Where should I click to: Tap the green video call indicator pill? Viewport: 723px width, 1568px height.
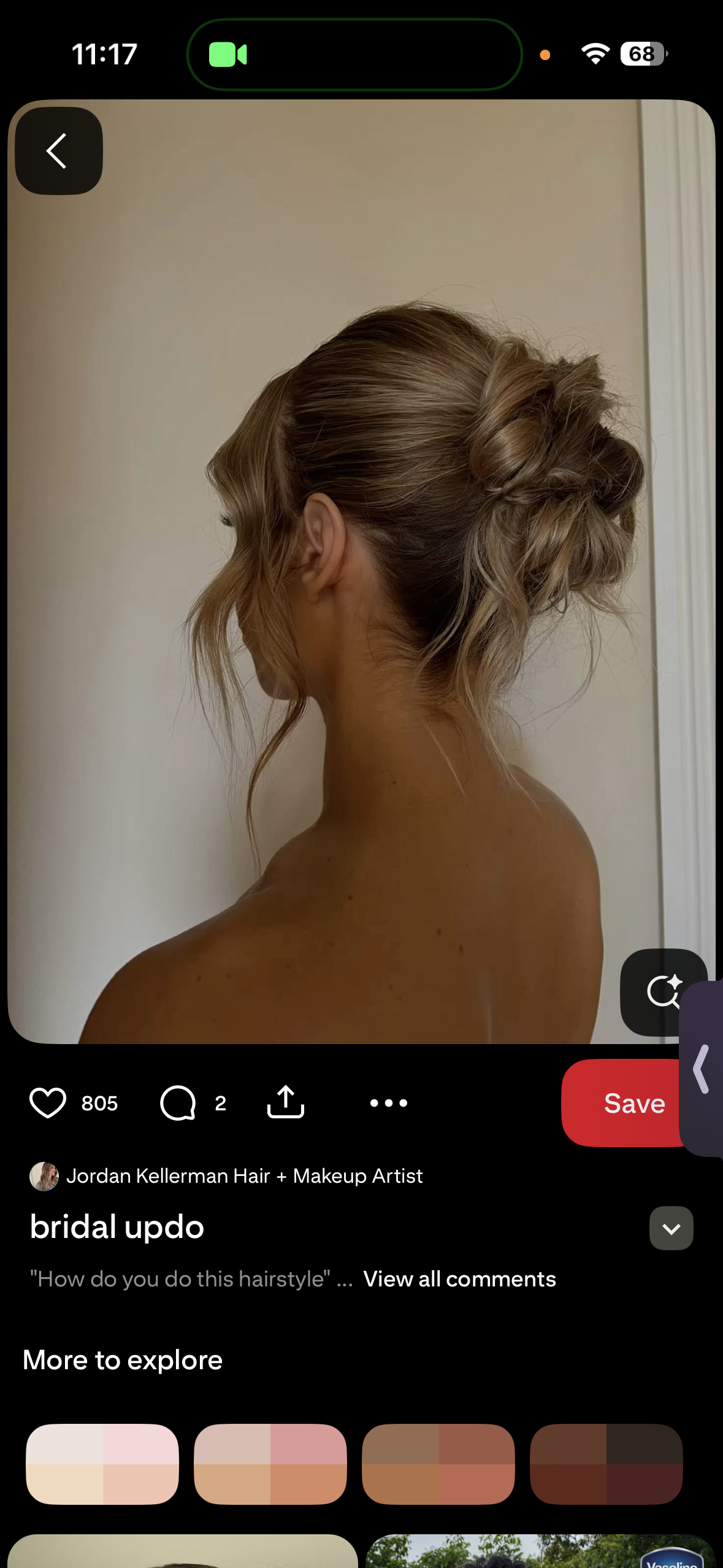click(354, 55)
